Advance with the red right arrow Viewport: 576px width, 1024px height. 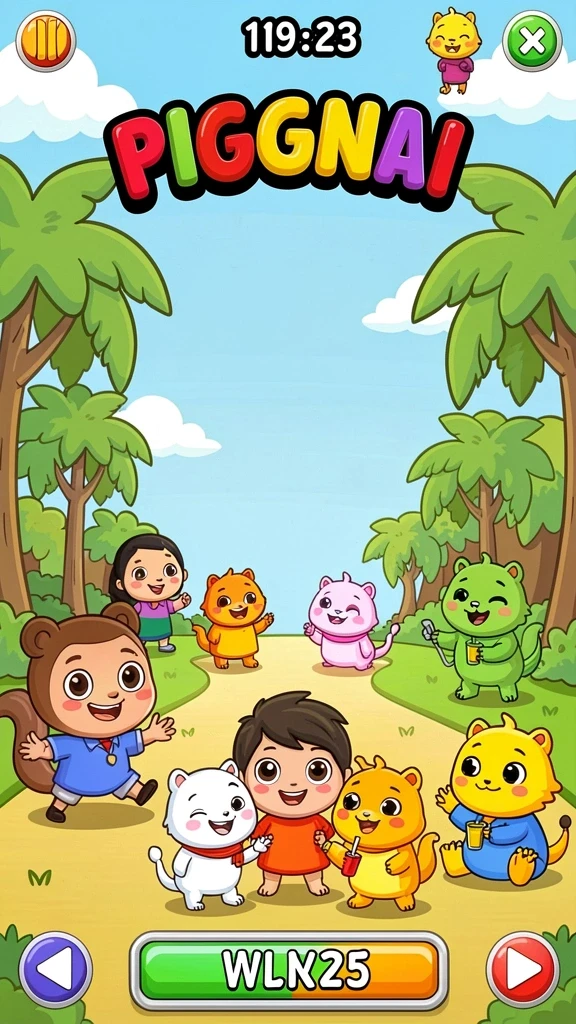click(523, 969)
